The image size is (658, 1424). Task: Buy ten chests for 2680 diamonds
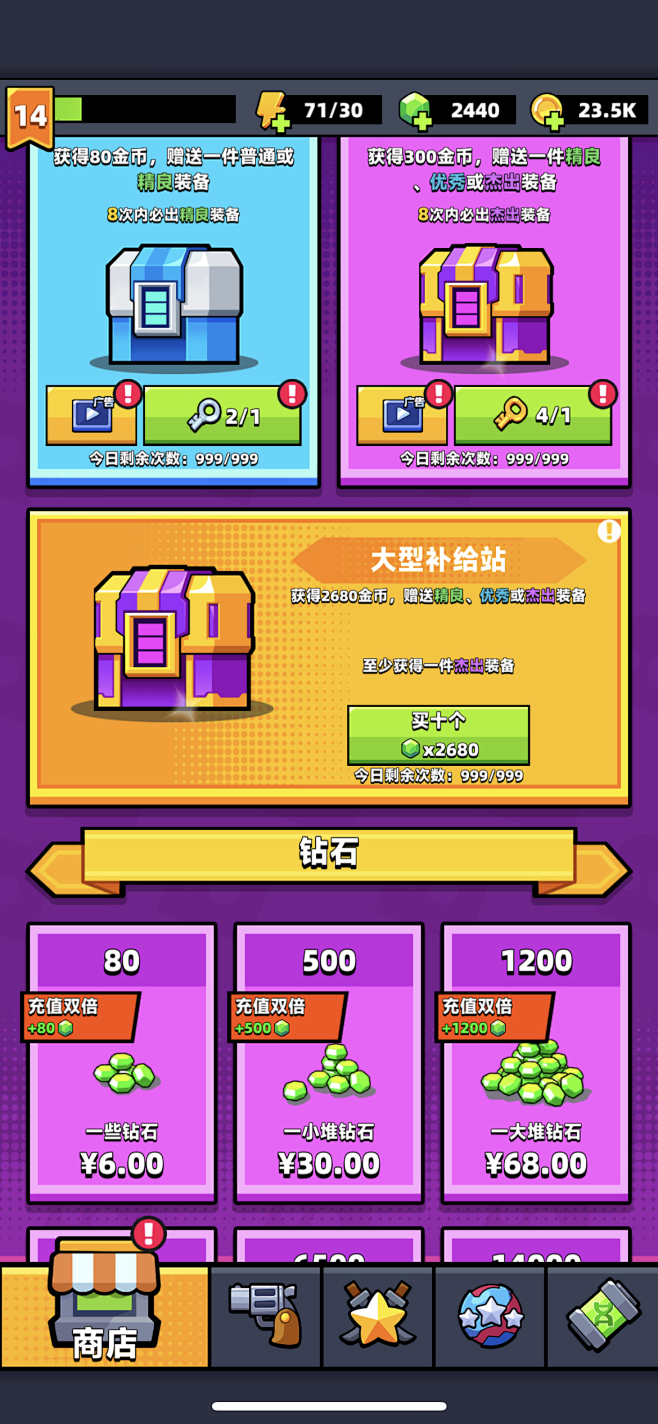pos(438,735)
